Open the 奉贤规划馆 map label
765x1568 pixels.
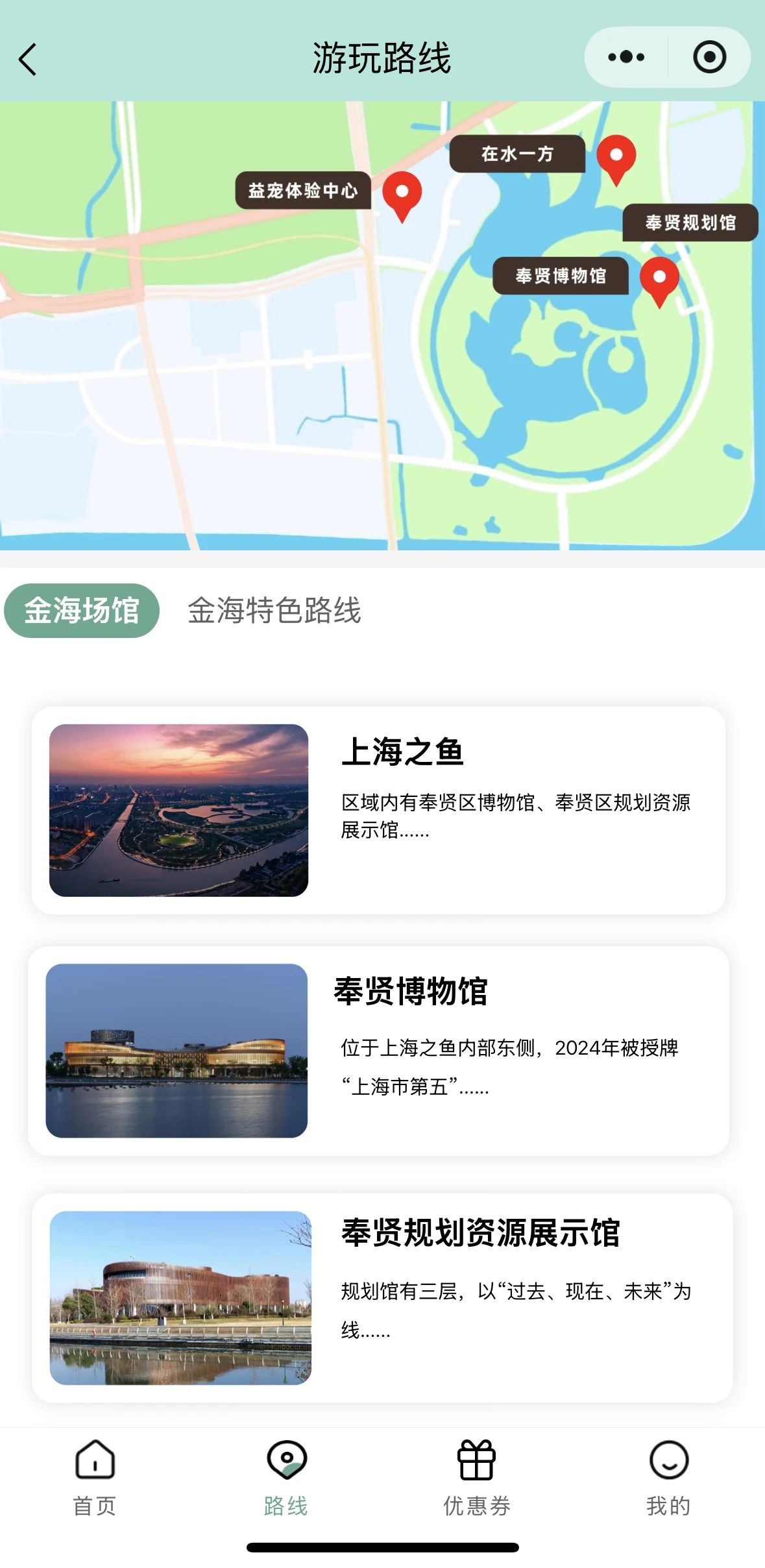pyautogui.click(x=690, y=223)
